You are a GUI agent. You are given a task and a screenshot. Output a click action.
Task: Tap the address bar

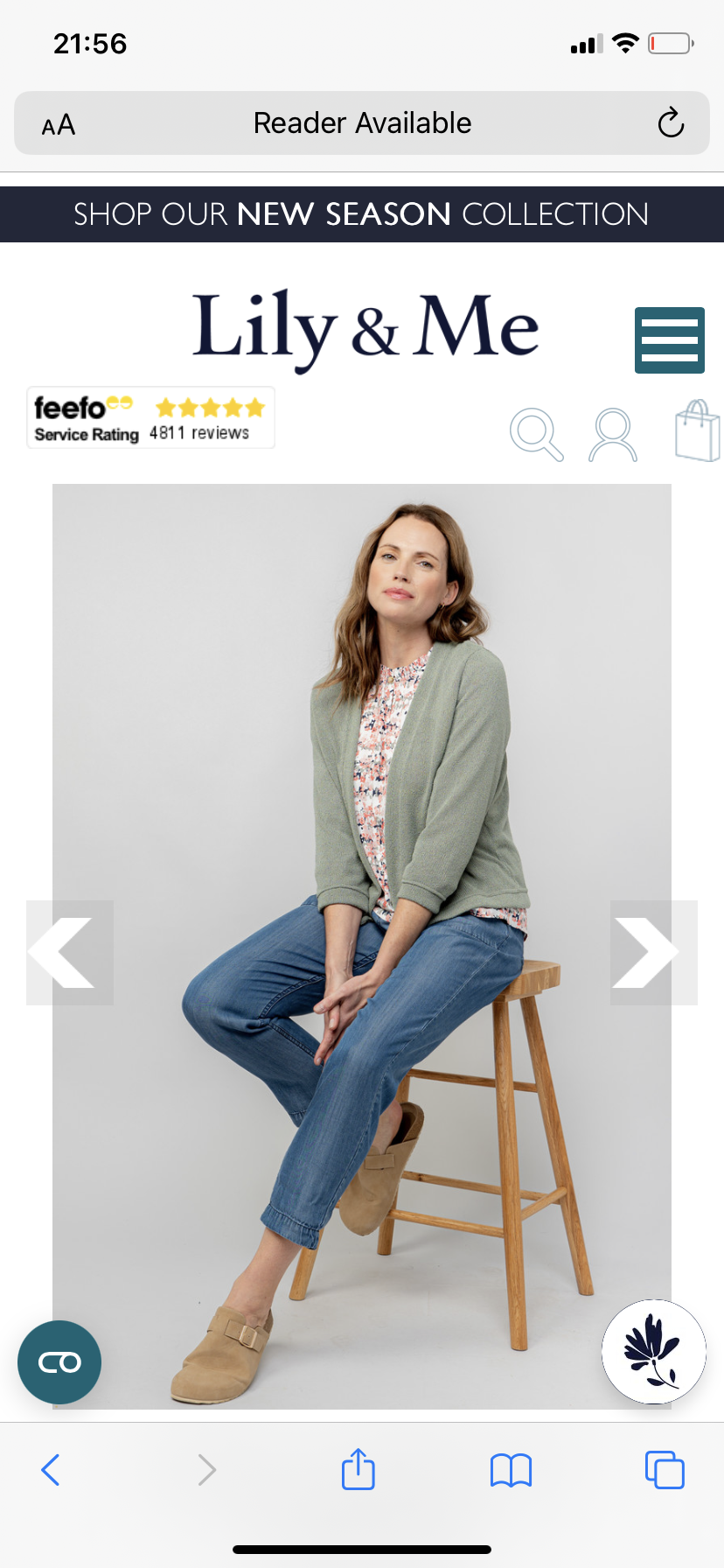click(362, 123)
